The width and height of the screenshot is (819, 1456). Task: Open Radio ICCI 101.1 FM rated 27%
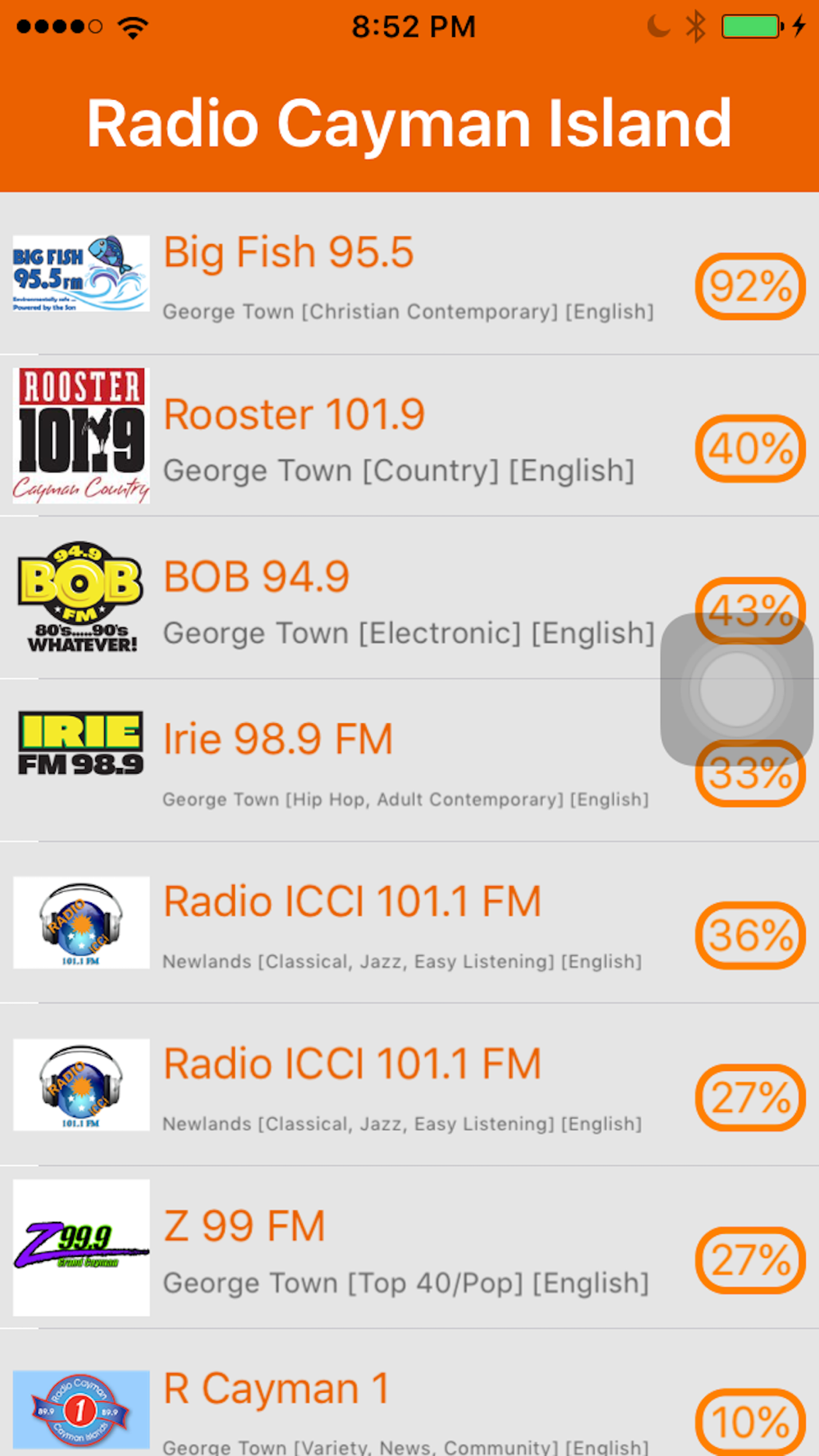pos(409,1085)
